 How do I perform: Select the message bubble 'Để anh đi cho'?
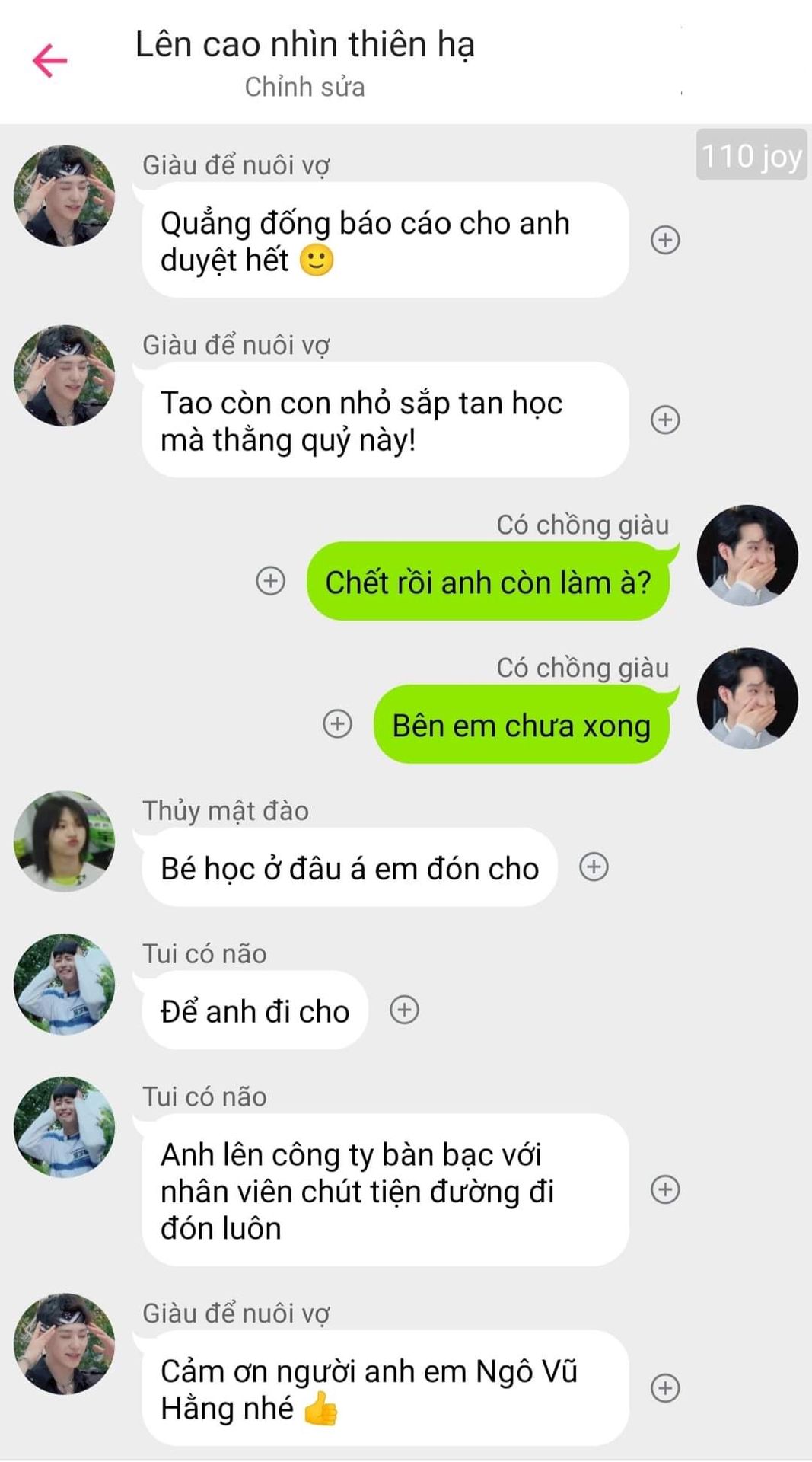(255, 1011)
